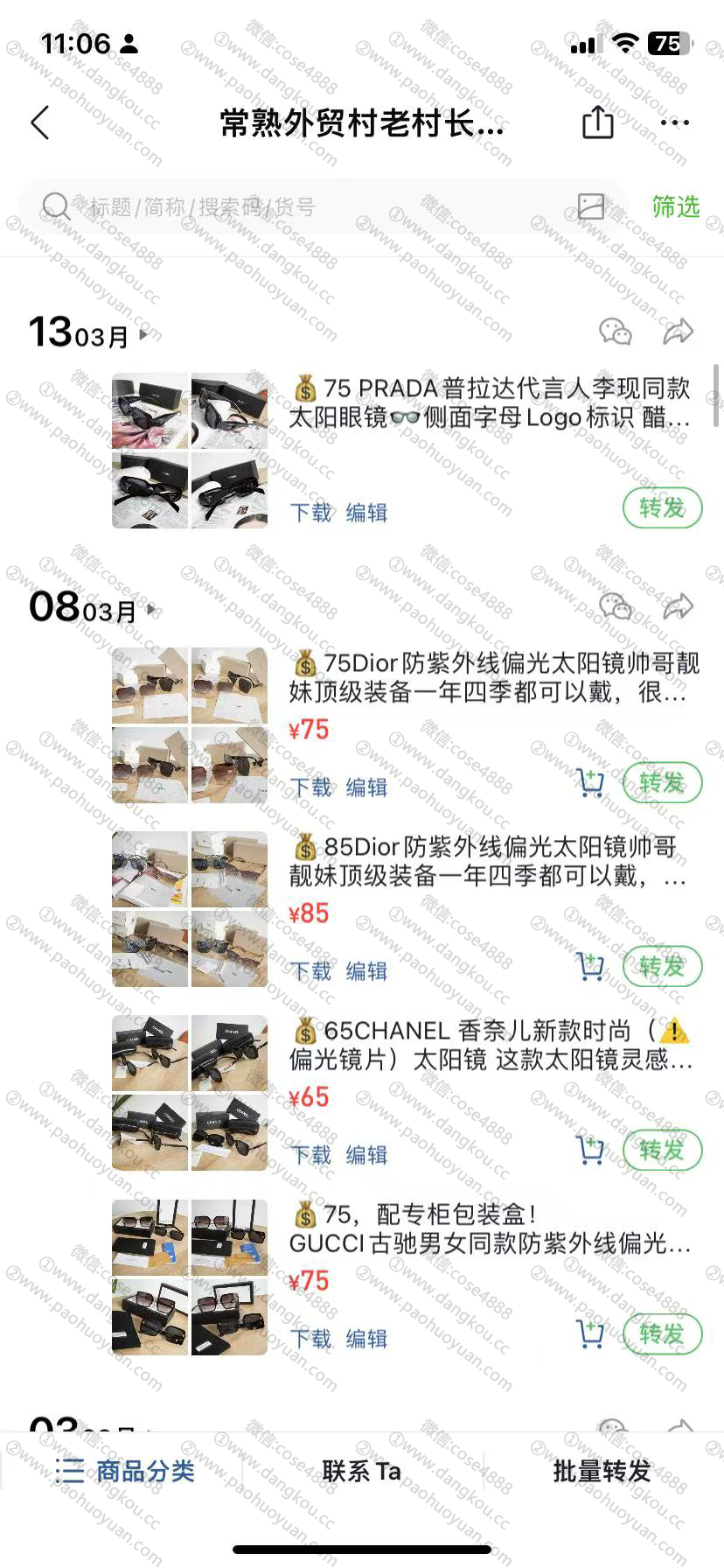Image resolution: width=724 pixels, height=1568 pixels.
Task: Tap 下载 under the PRADA sunglasses item
Action: pyautogui.click(x=310, y=513)
